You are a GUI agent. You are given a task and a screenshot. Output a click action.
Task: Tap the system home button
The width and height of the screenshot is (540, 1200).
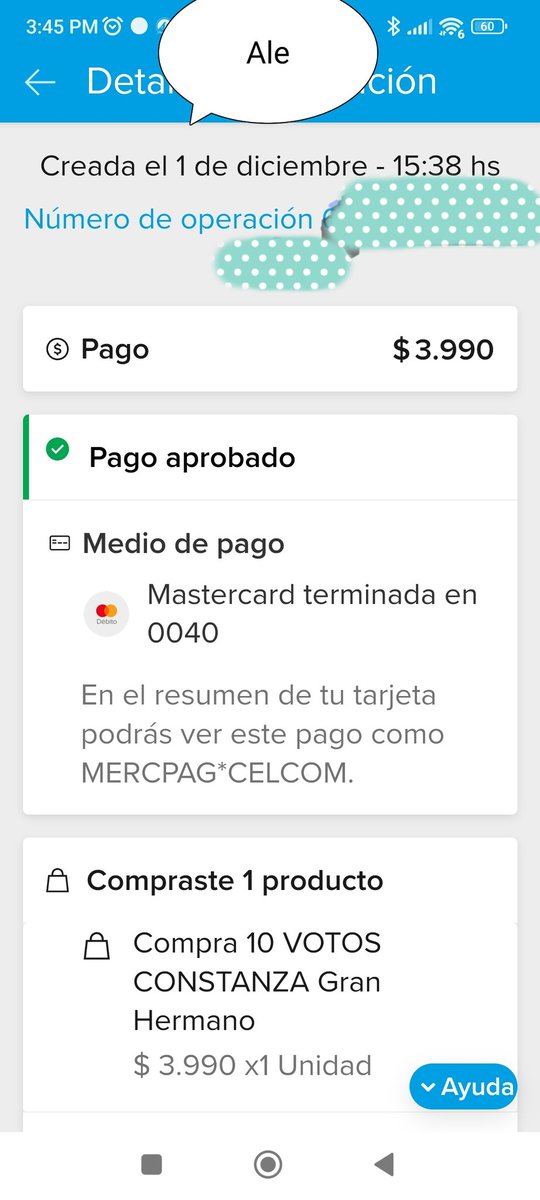pos(268,1164)
